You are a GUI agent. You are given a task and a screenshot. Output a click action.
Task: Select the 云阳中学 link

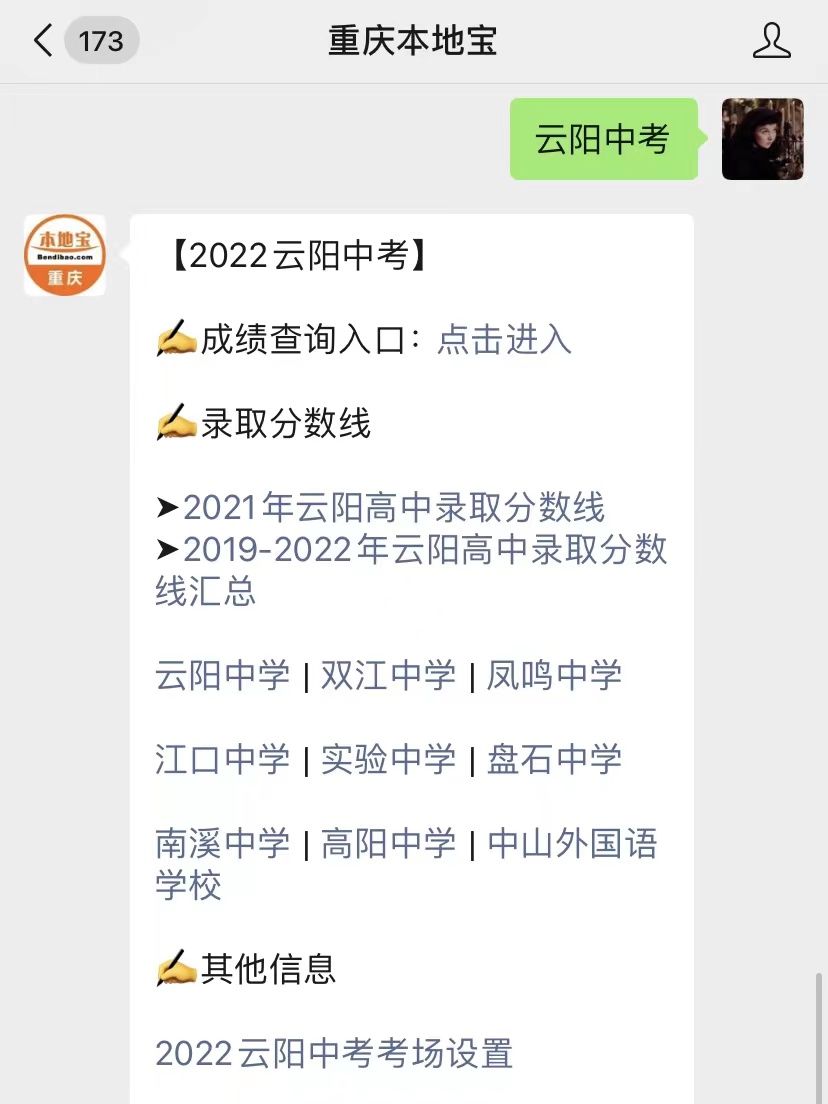(222, 675)
